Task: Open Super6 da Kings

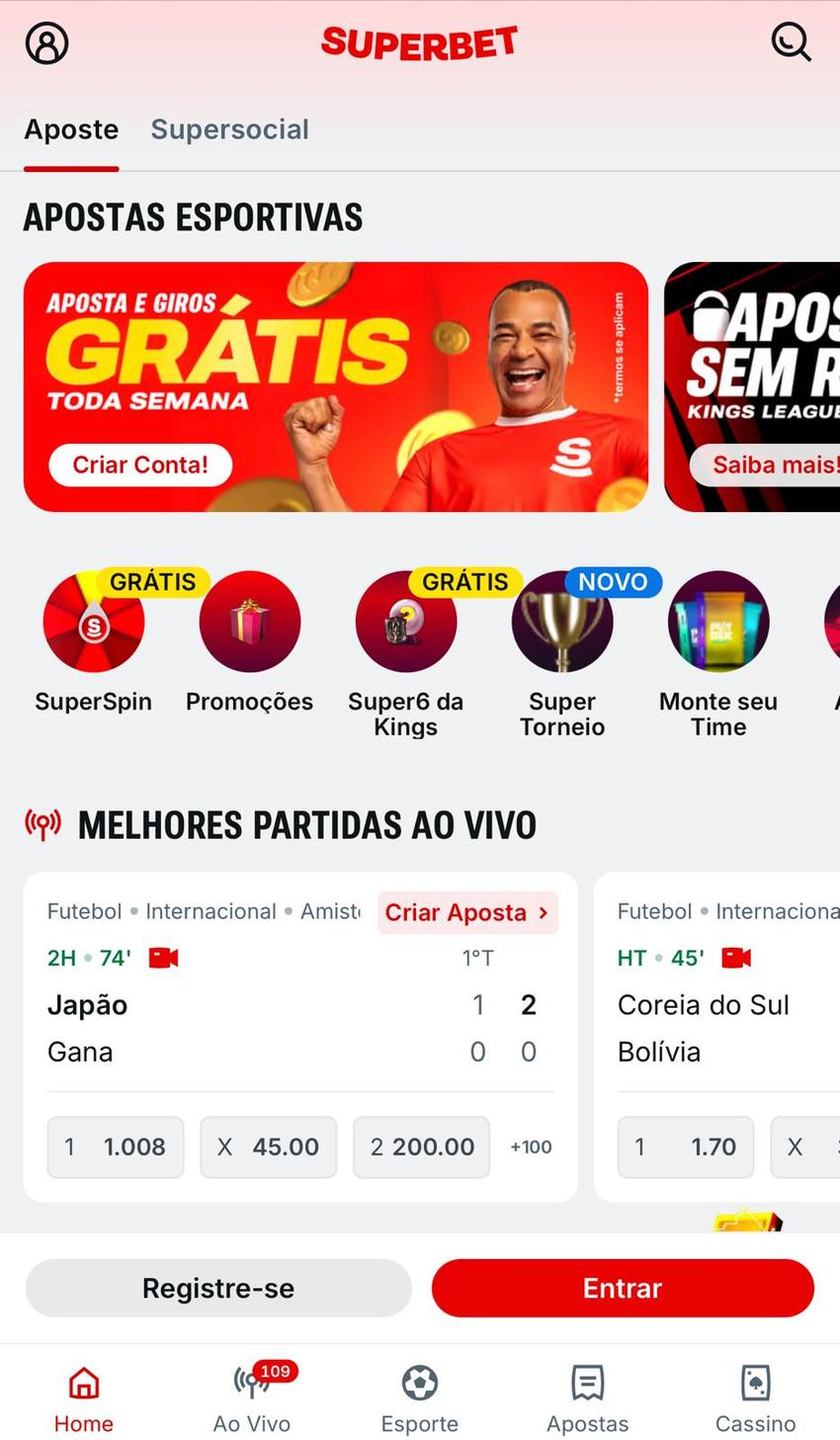Action: (x=405, y=625)
